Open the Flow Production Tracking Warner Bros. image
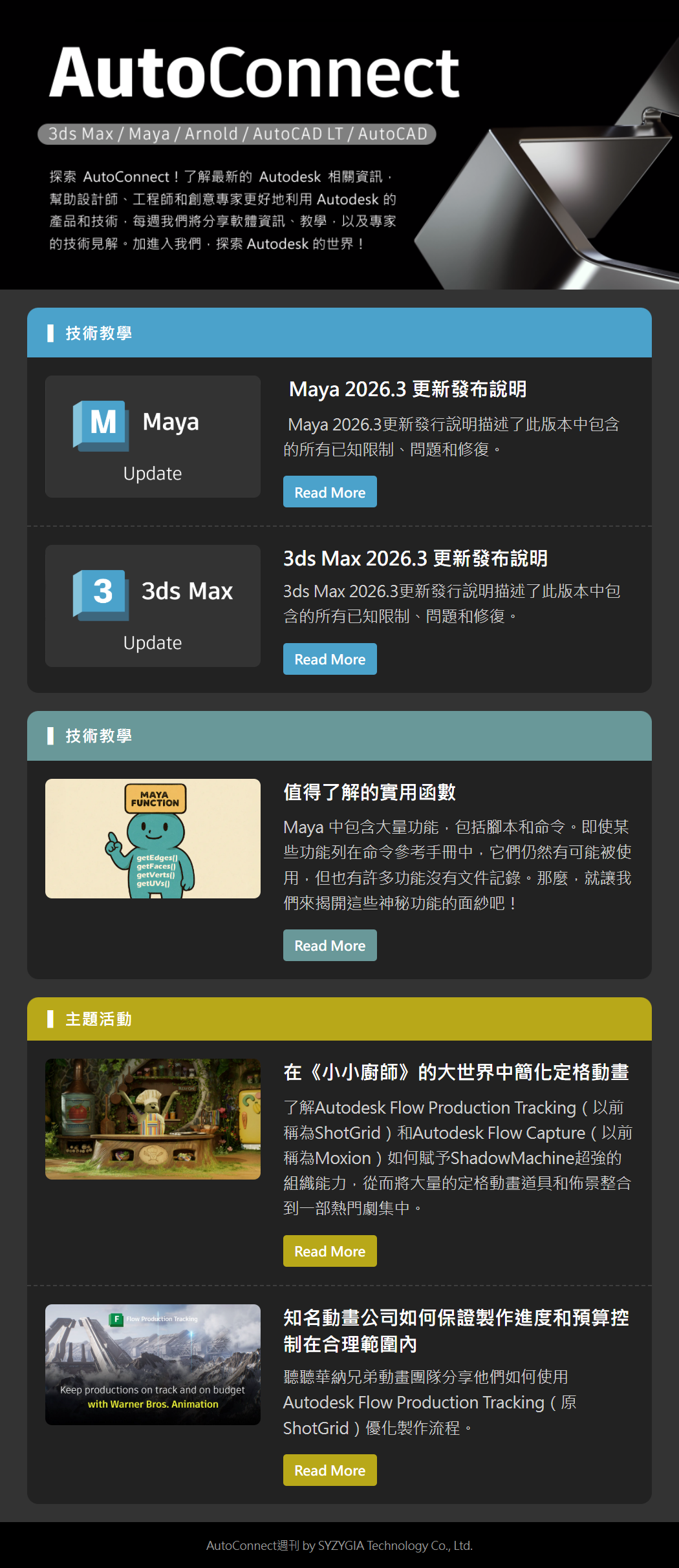This screenshot has width=679, height=1568. click(153, 1364)
